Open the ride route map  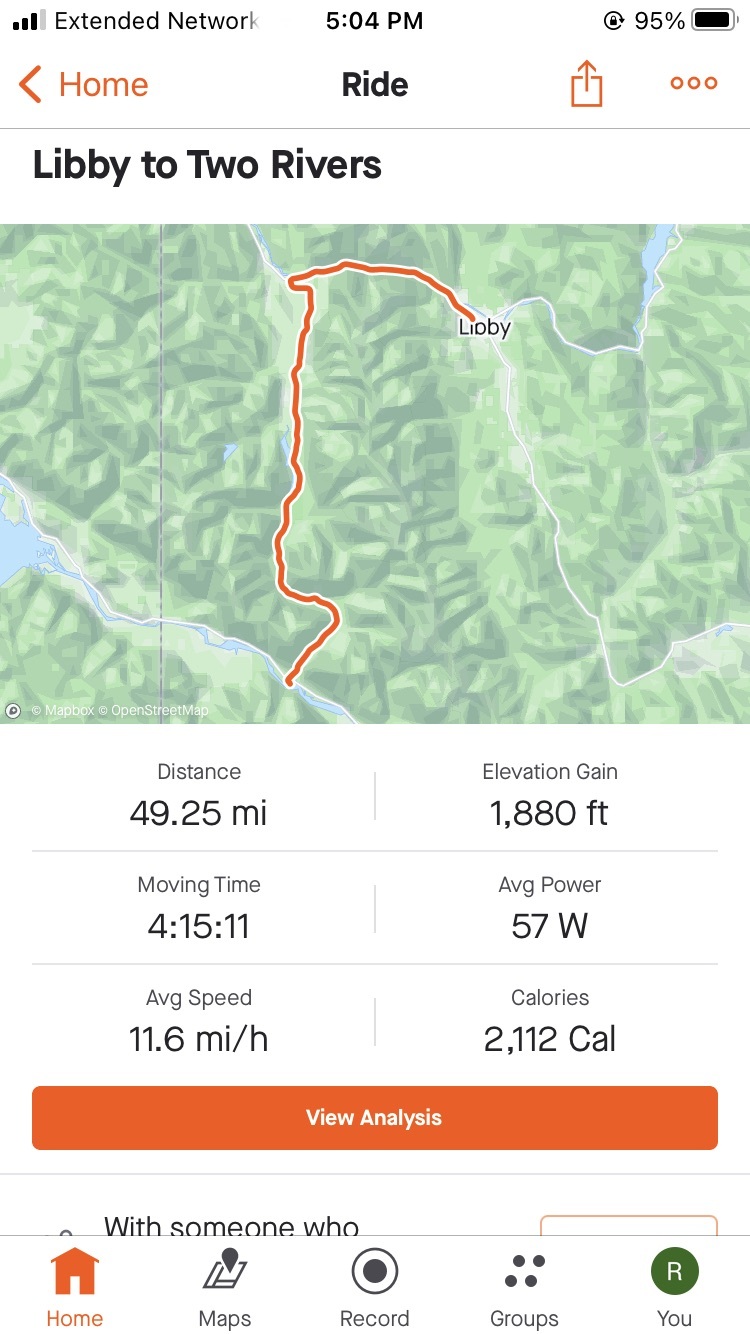tap(375, 473)
